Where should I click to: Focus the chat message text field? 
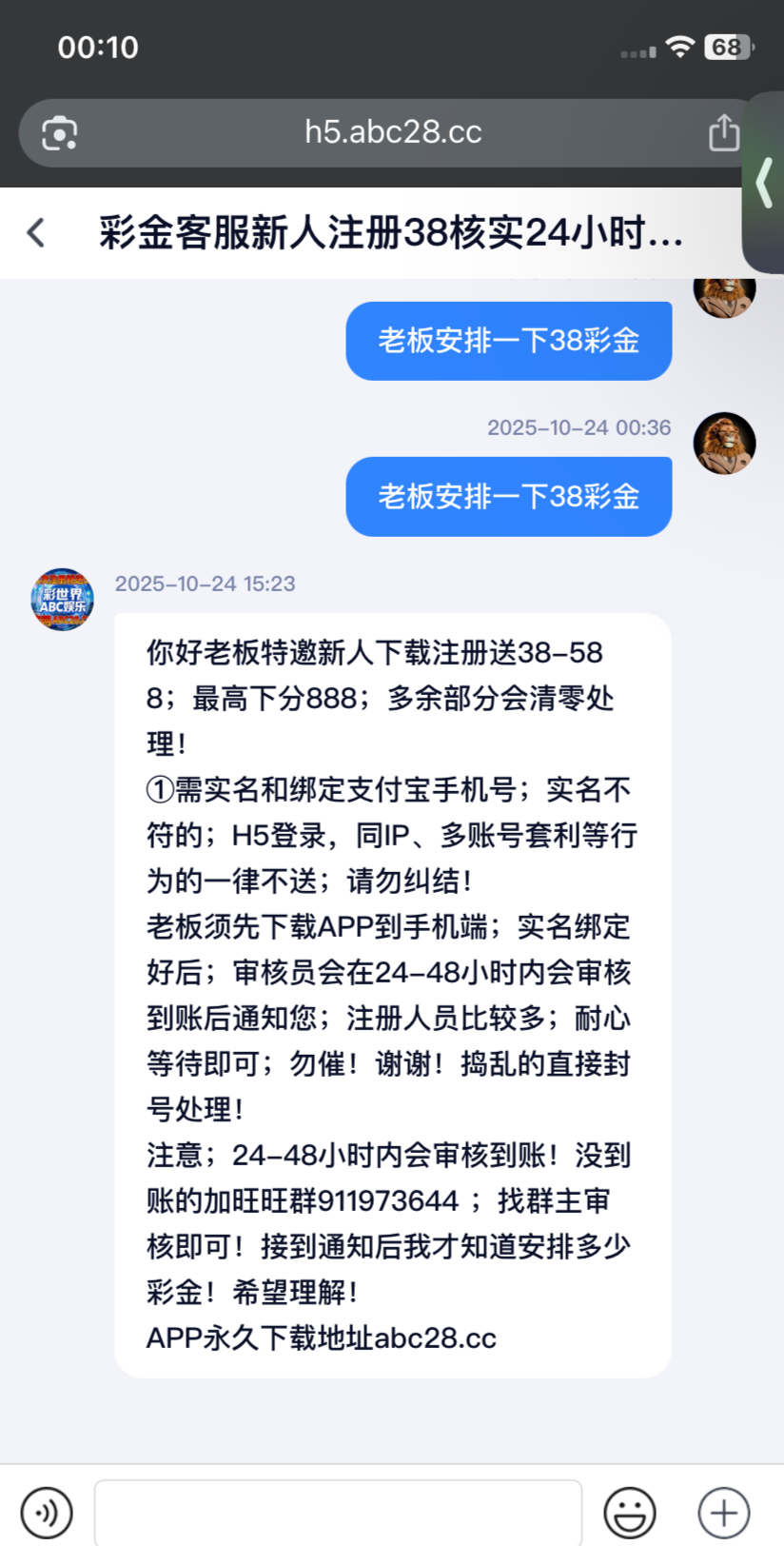[338, 1512]
